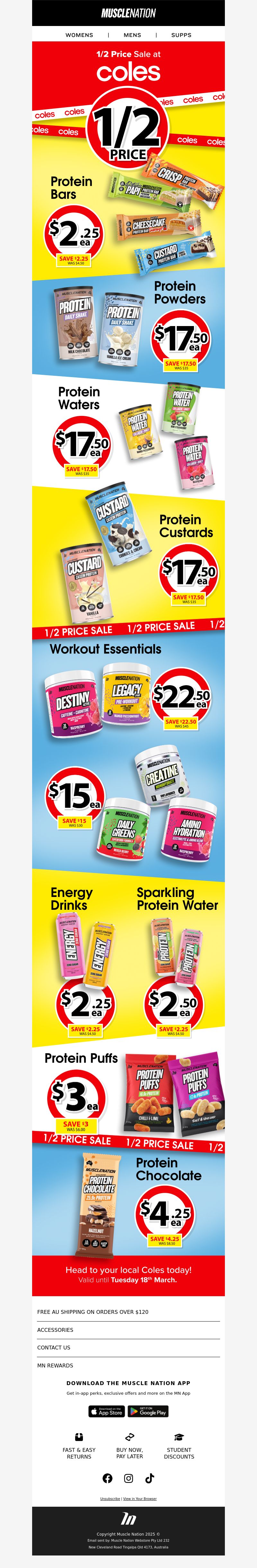
Task: Get the app on Google Play
Action: point(148,1412)
